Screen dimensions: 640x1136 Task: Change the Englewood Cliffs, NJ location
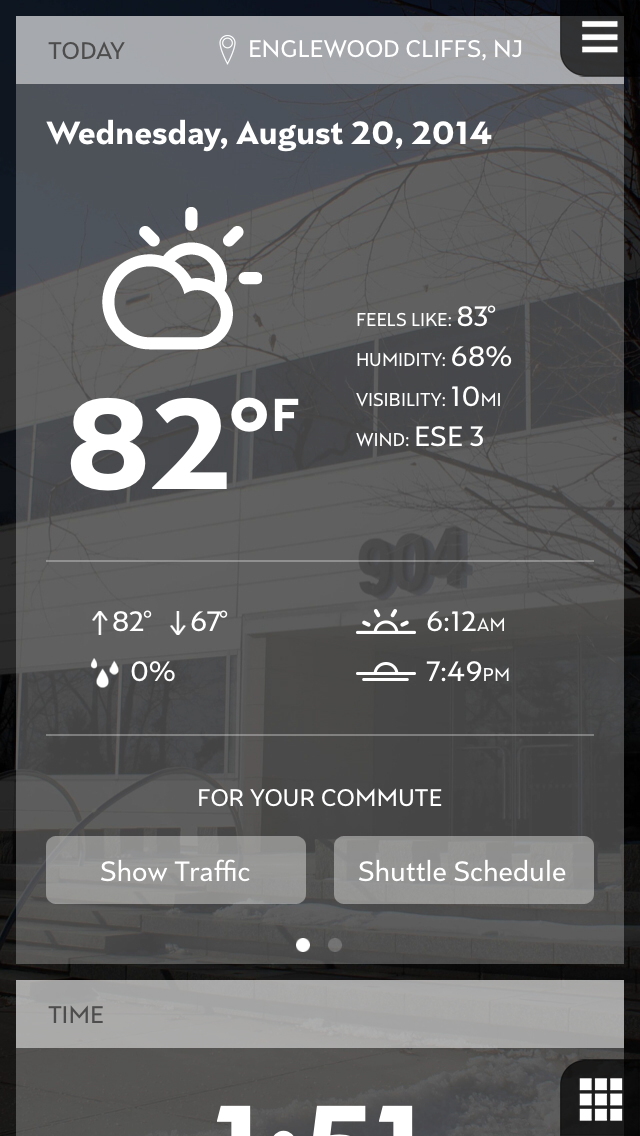(371, 49)
